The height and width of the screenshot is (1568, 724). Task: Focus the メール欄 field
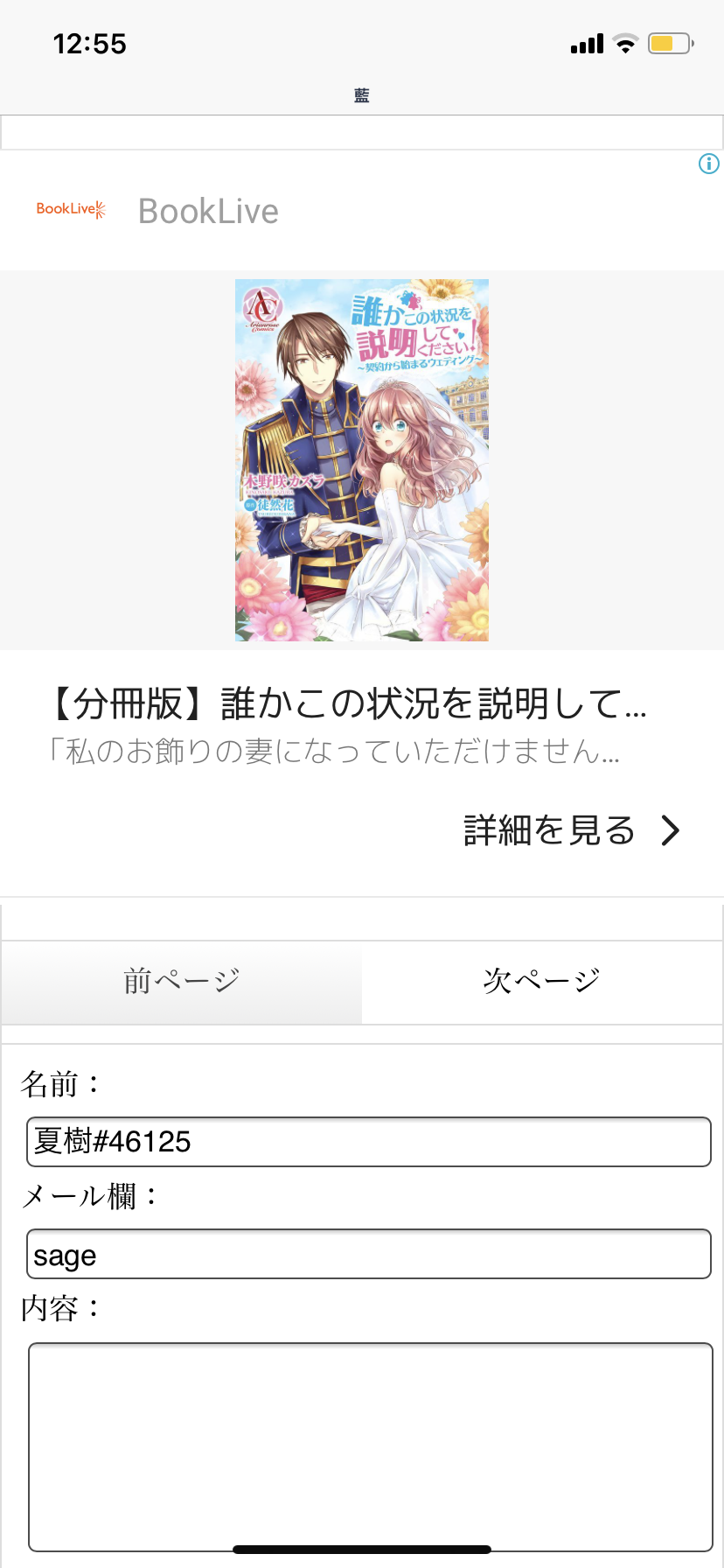368,1255
